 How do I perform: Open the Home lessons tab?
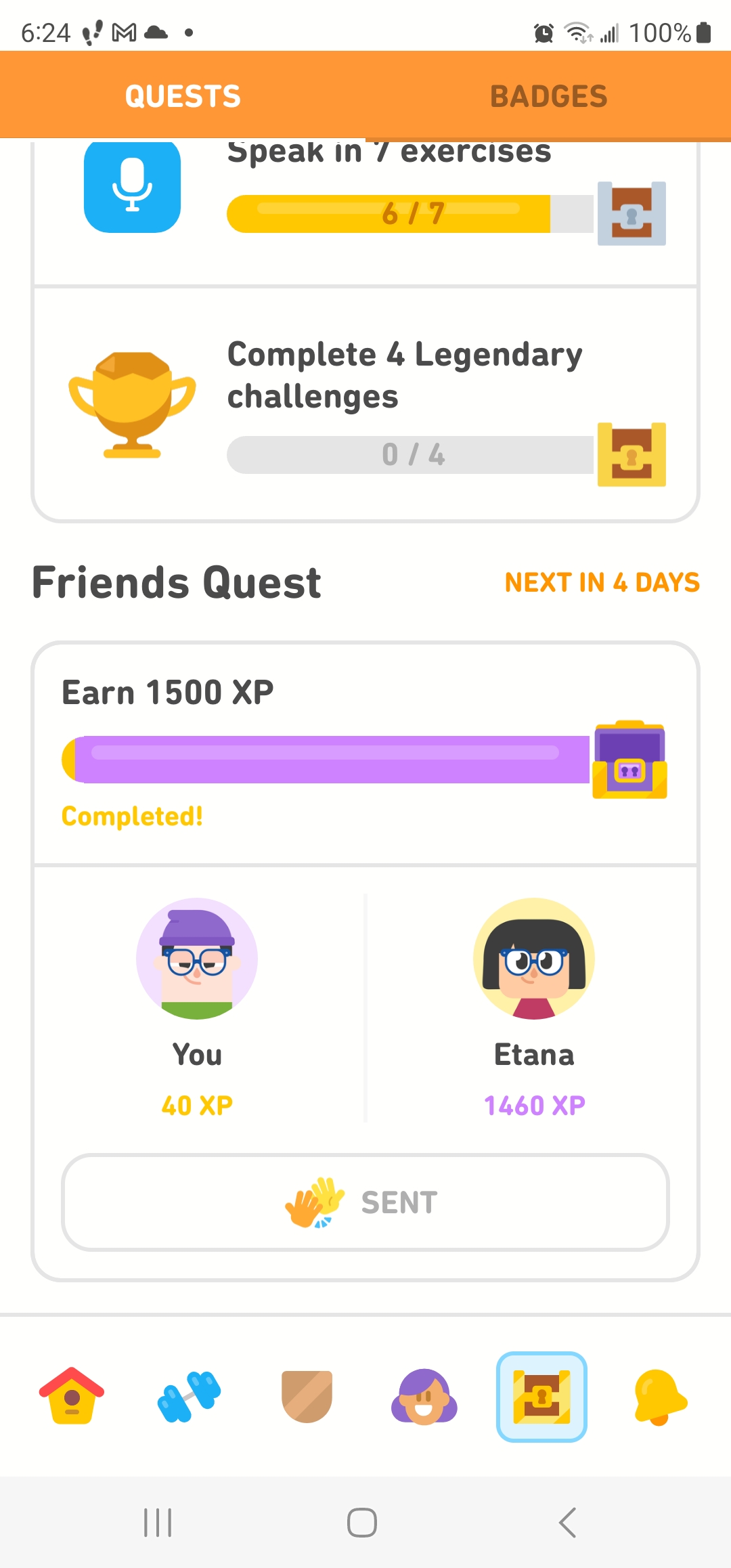pos(72,1396)
